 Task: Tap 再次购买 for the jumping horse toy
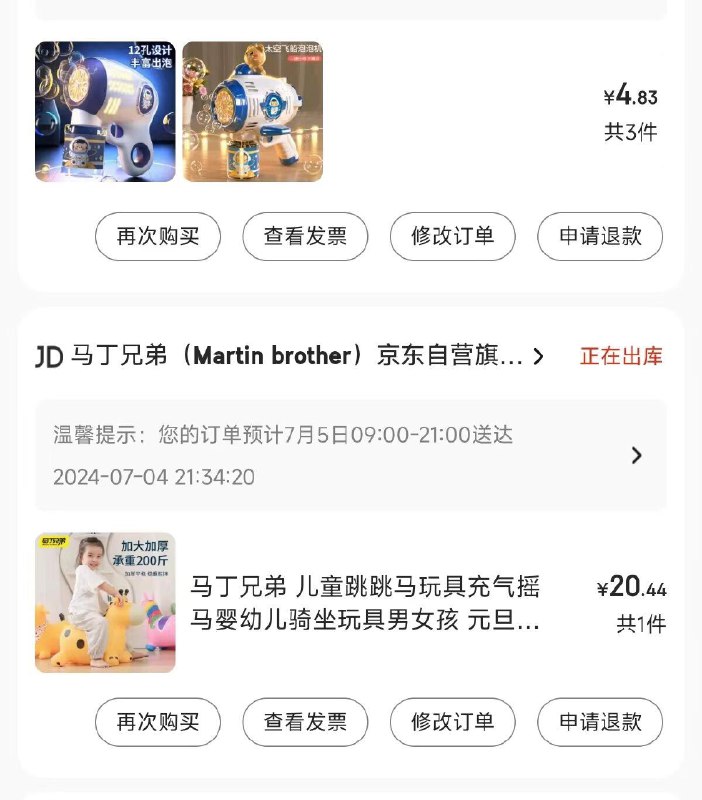point(158,722)
